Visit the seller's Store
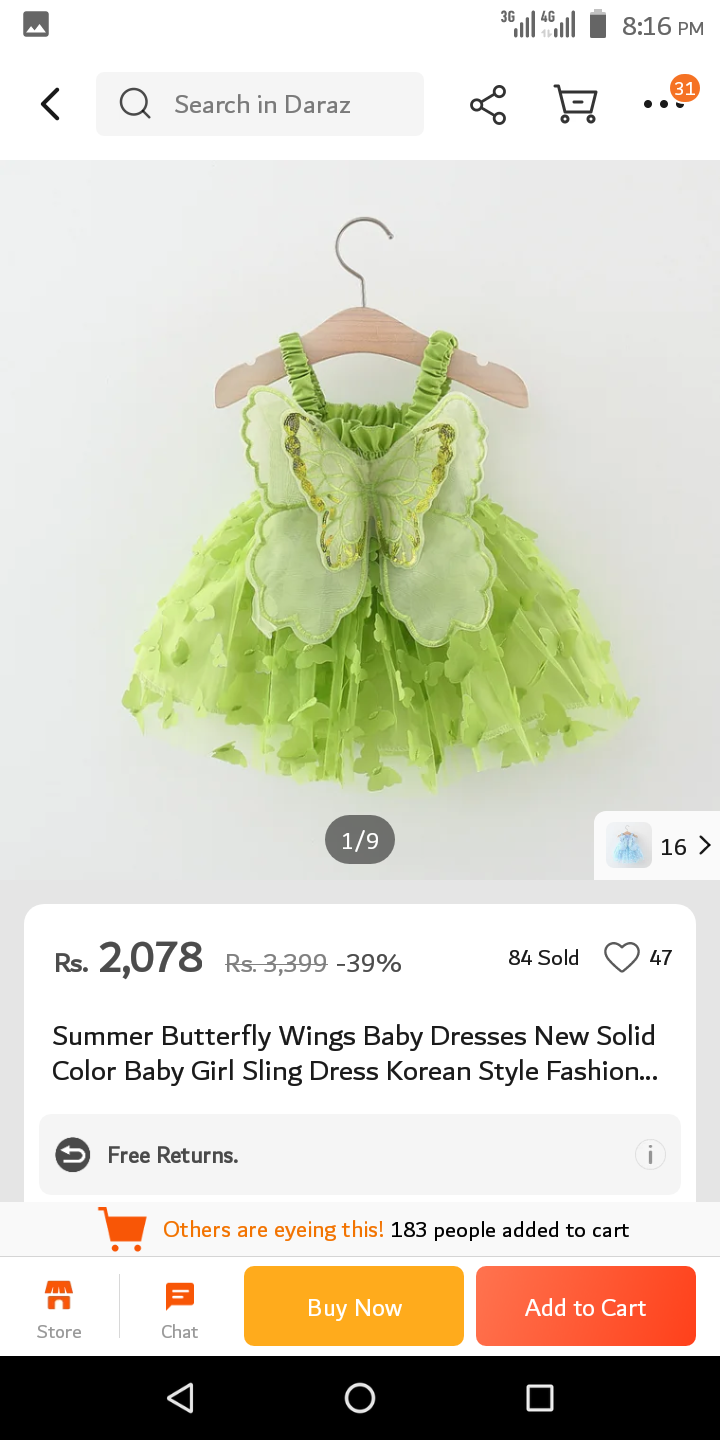This screenshot has height=1440, width=720. tap(59, 1308)
